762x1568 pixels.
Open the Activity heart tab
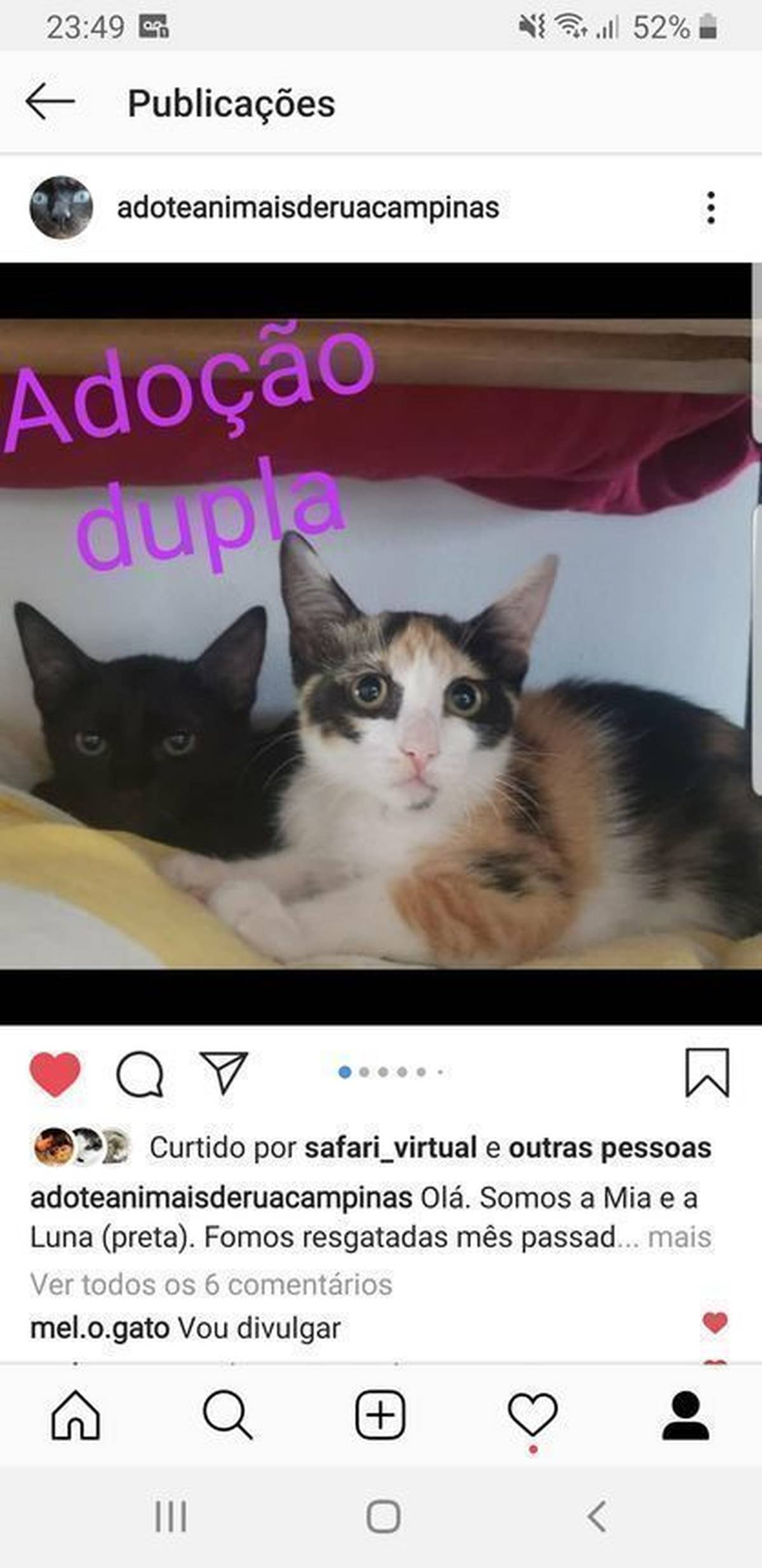533,1415
